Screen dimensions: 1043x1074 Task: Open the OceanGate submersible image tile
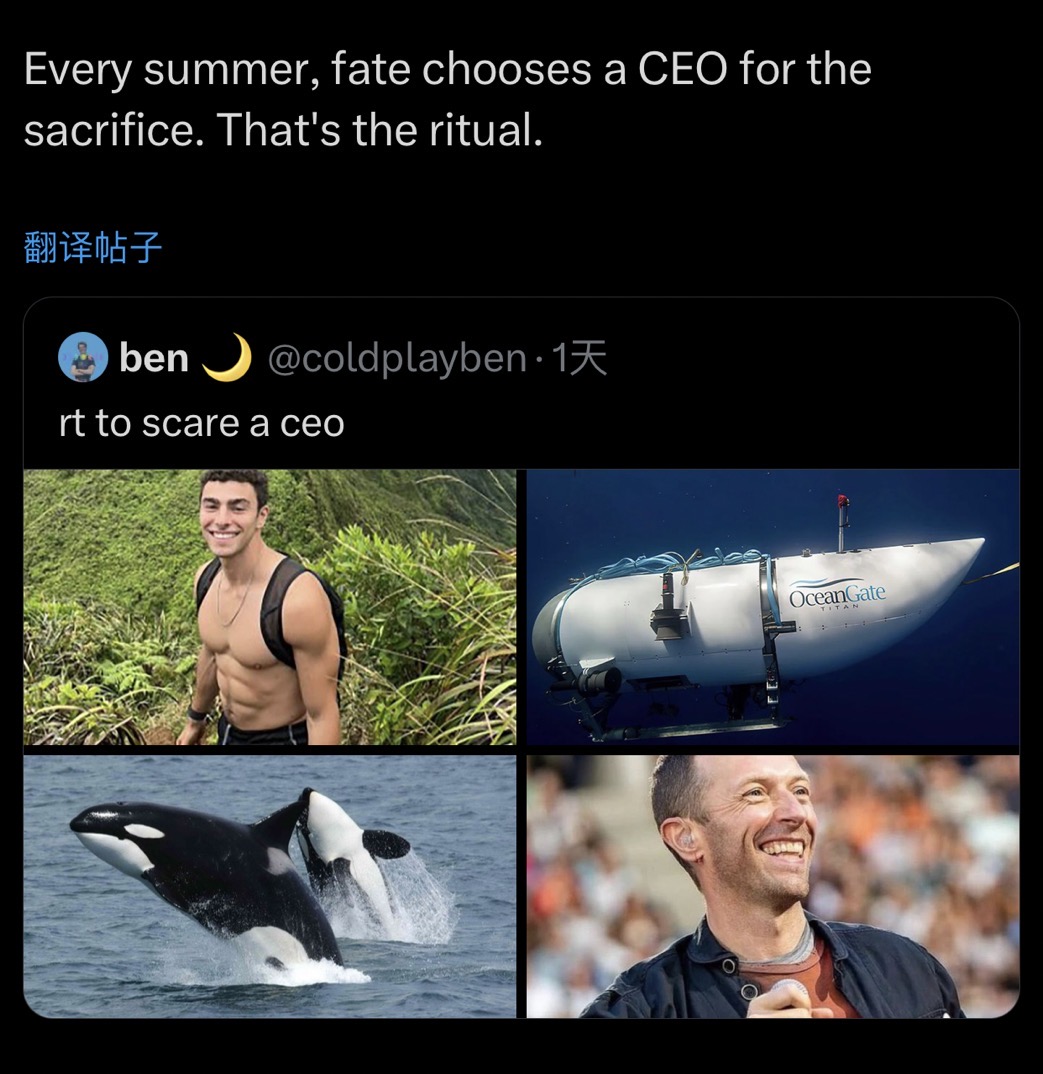click(x=772, y=607)
